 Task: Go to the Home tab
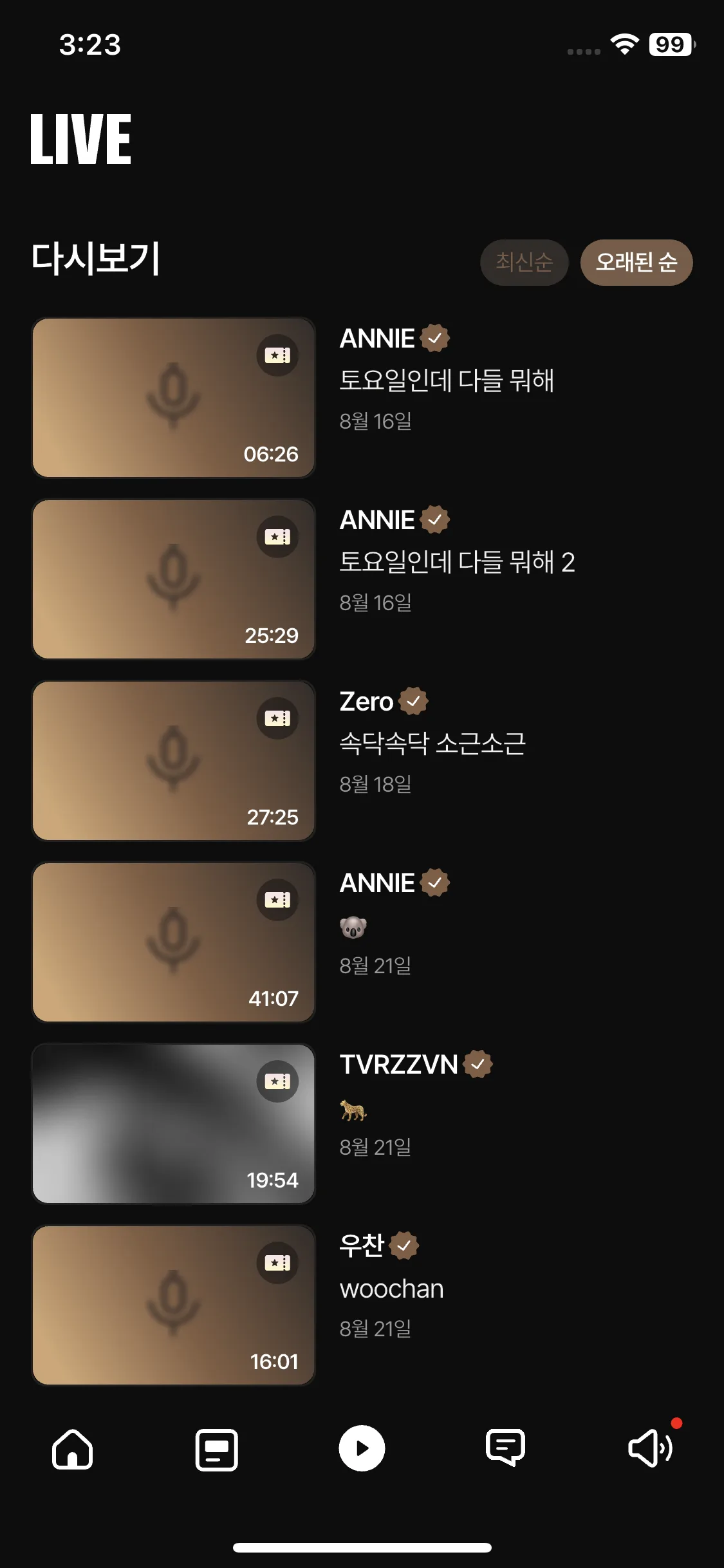pos(72,1449)
